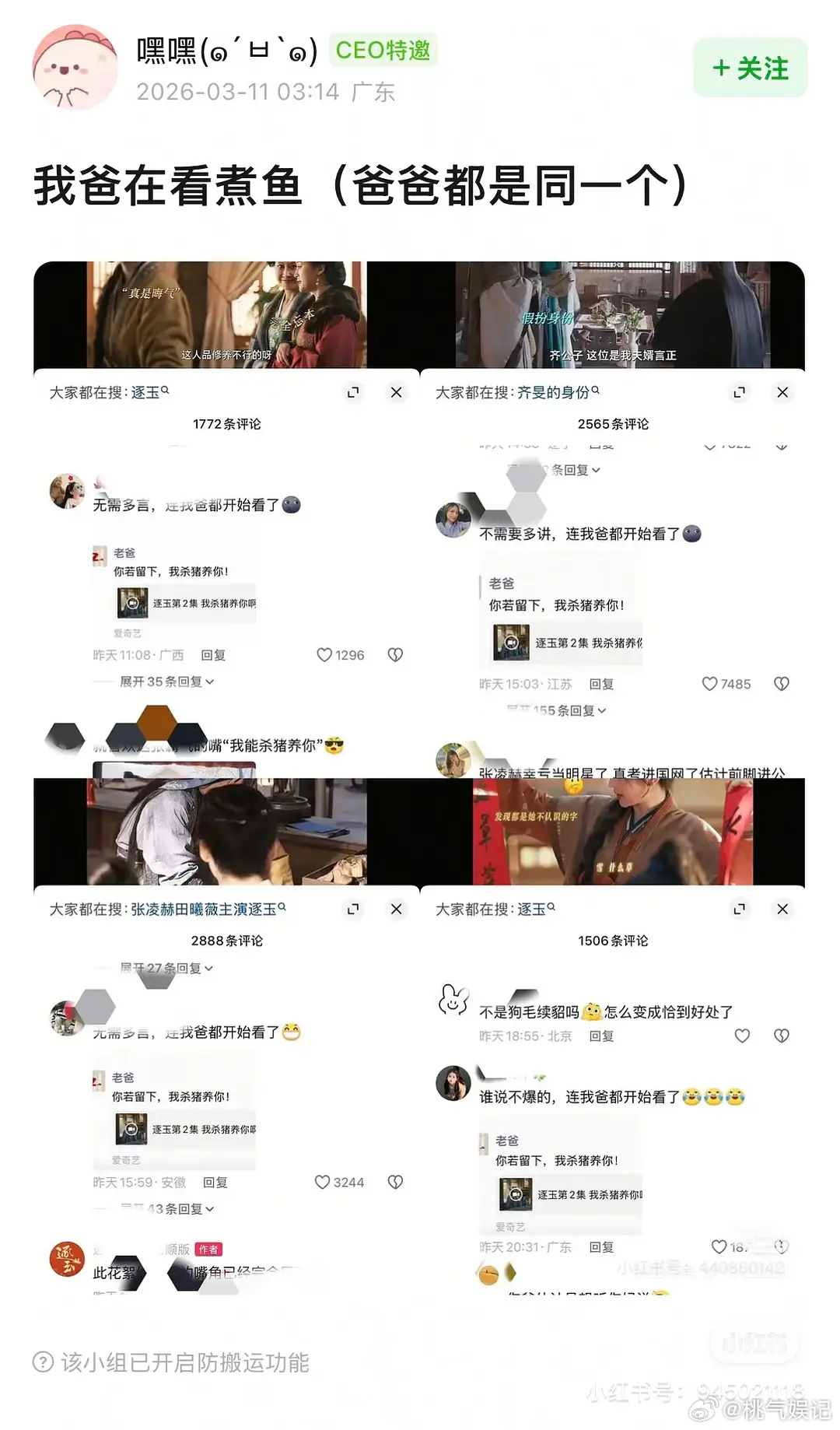Click the green +关注 follow button

tap(750, 68)
